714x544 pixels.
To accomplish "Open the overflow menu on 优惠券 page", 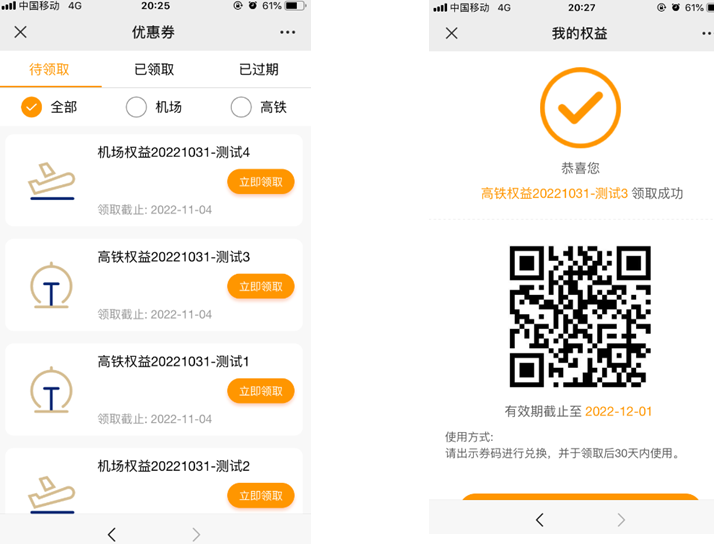I will coord(288,32).
